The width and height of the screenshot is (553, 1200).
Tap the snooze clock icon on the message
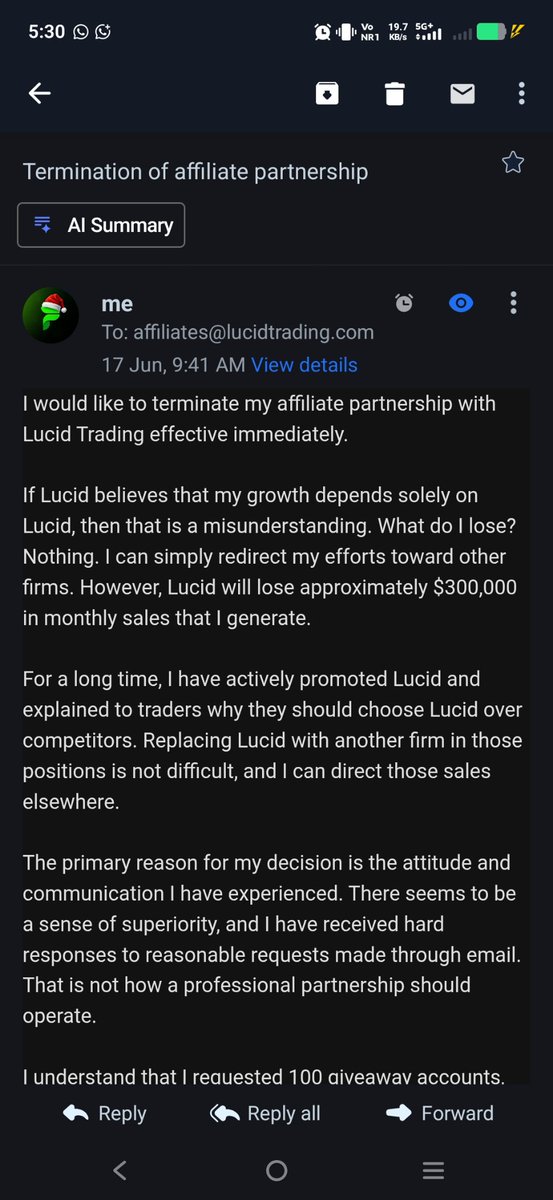click(x=404, y=303)
